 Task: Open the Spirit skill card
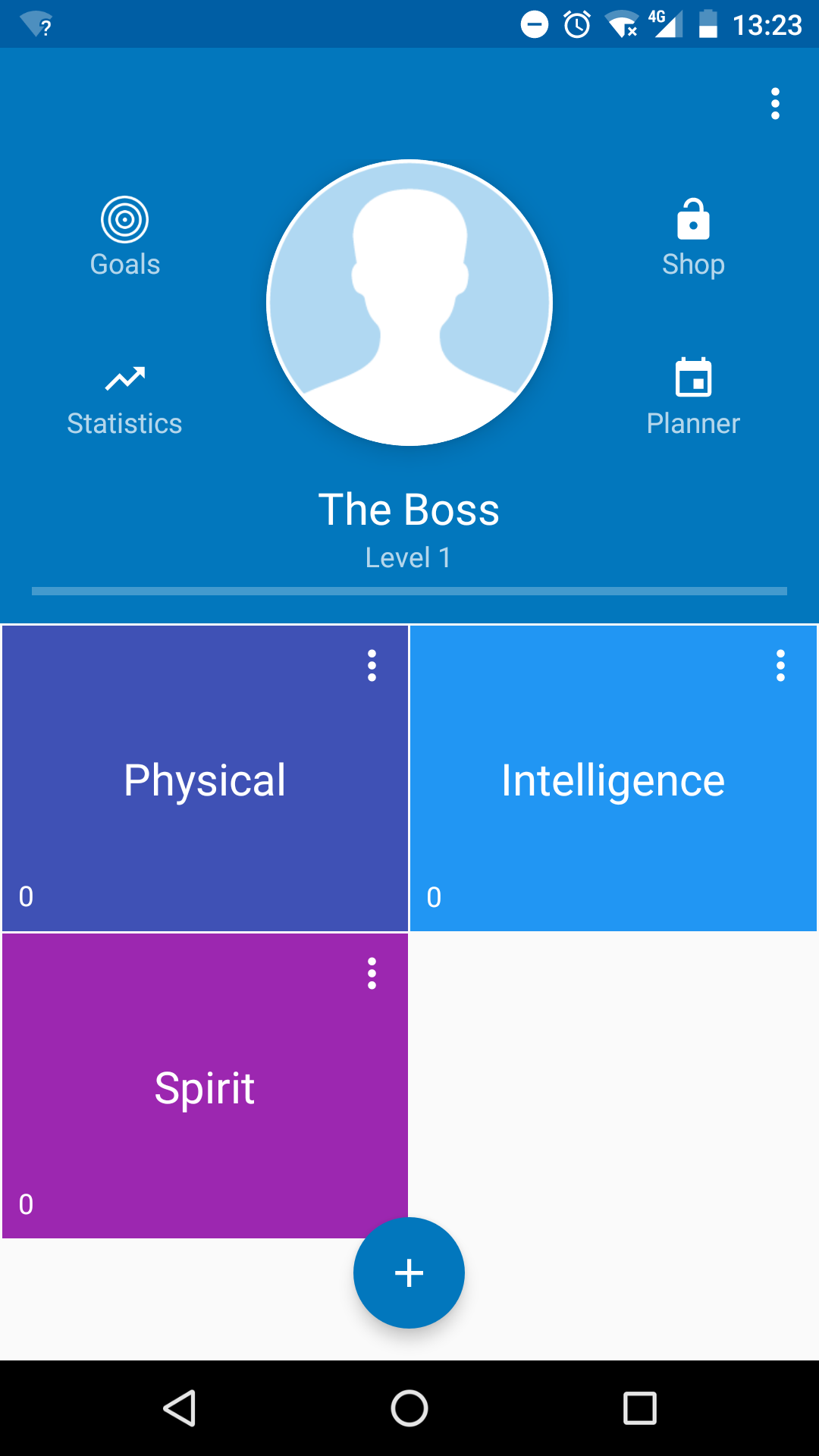[205, 1086]
